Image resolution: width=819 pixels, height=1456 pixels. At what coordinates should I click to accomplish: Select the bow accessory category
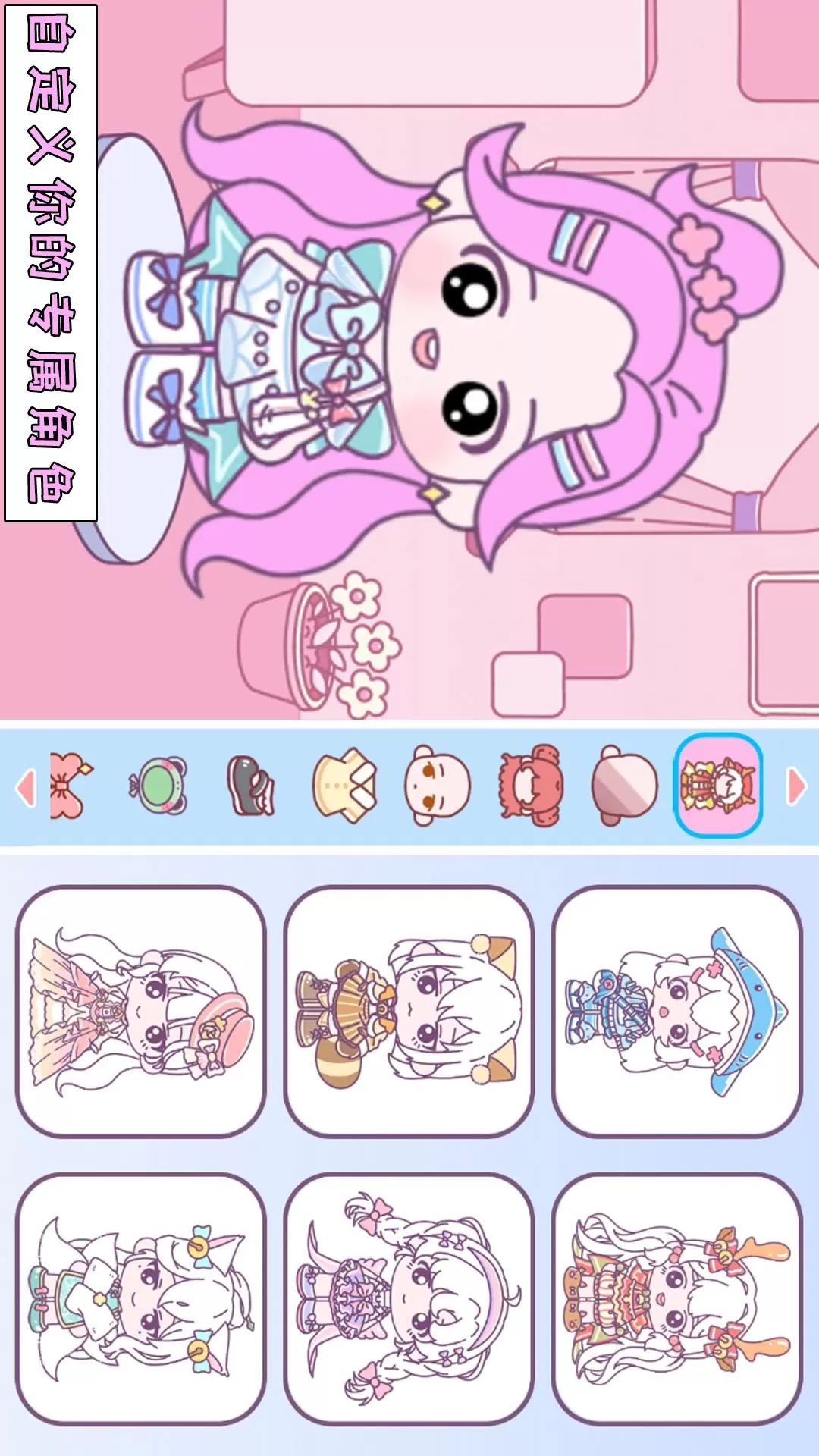coord(70,786)
